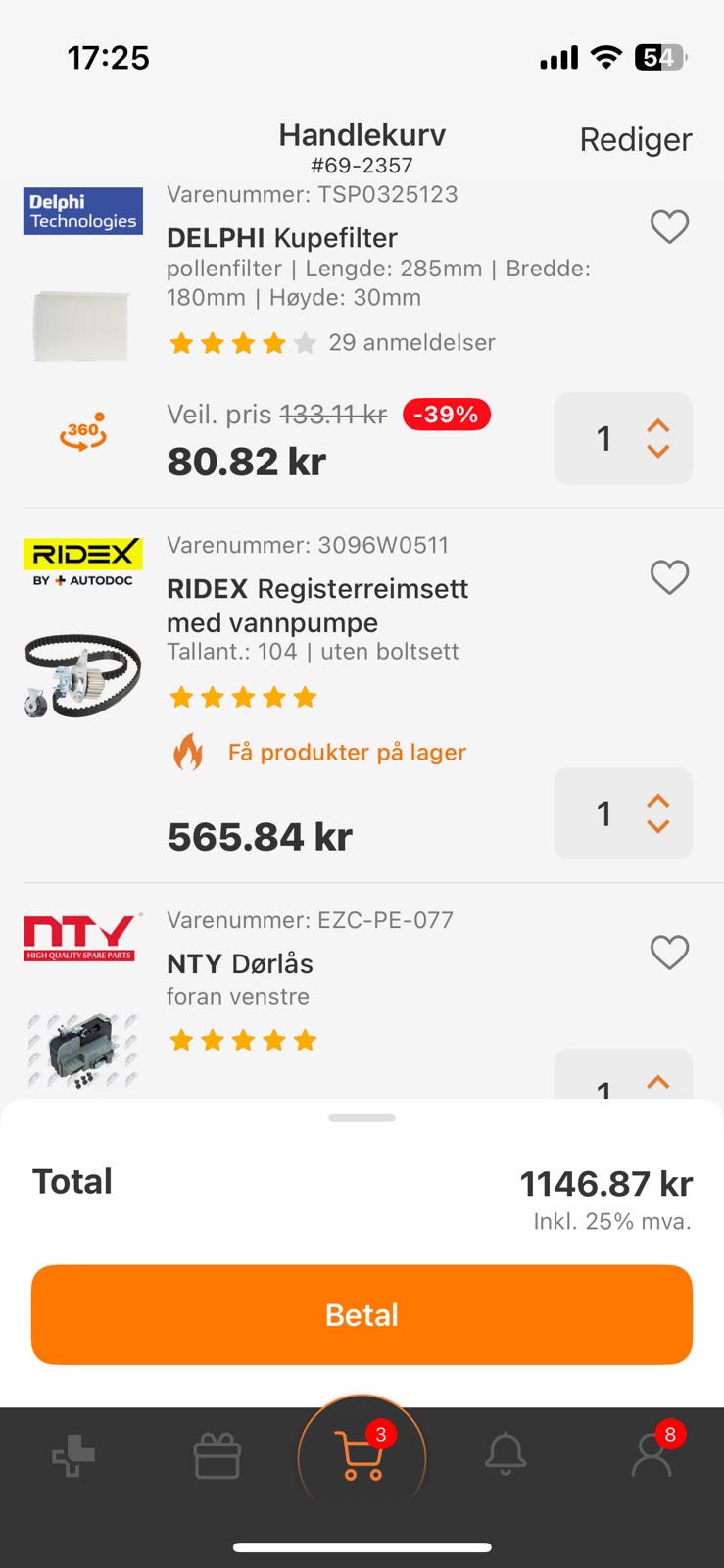The image size is (724, 1568).
Task: Tap Rediger to edit the cart
Action: pyautogui.click(x=635, y=140)
